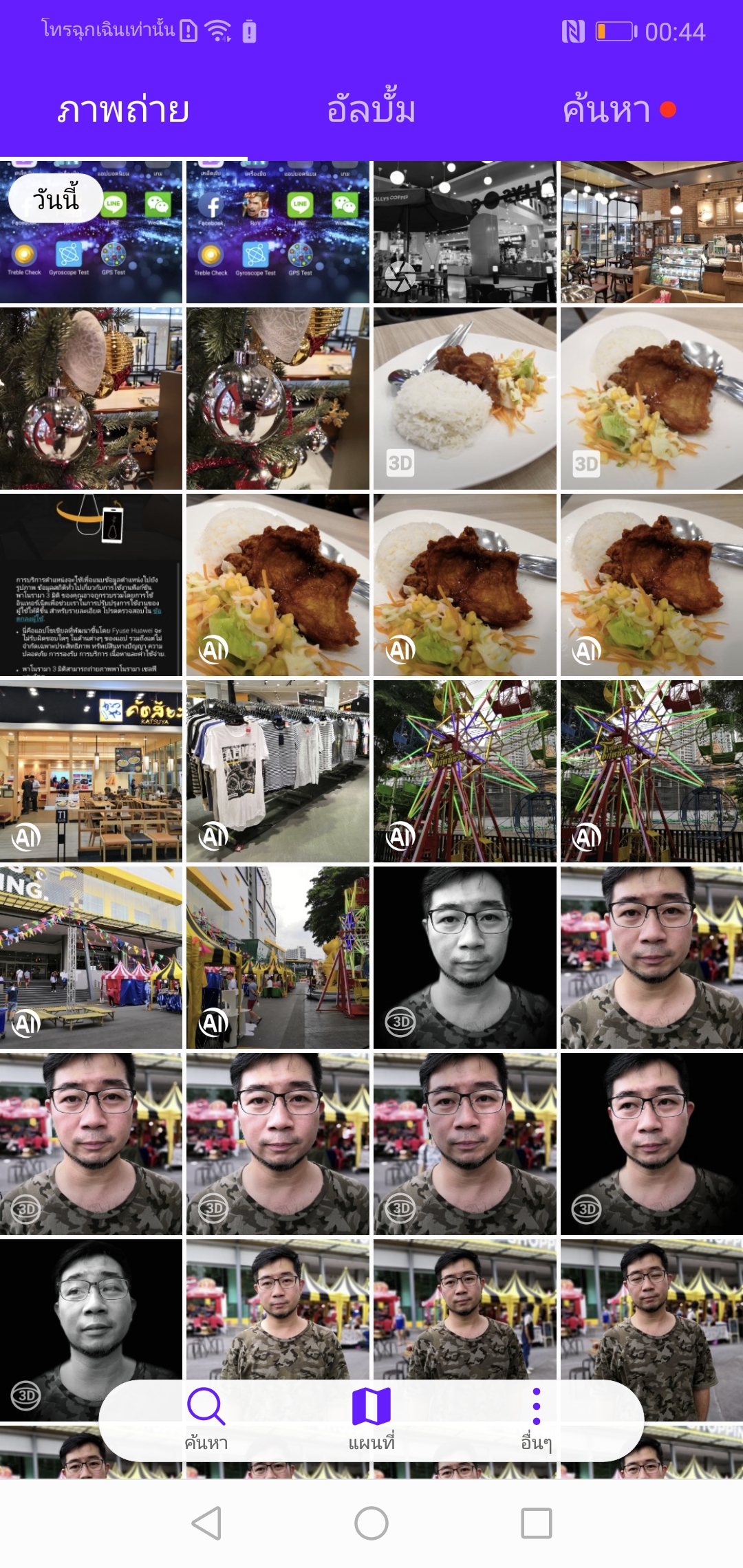Tap the ค้นหา magnifier in bottom toolbar
This screenshot has width=743, height=1568.
tap(206, 1418)
